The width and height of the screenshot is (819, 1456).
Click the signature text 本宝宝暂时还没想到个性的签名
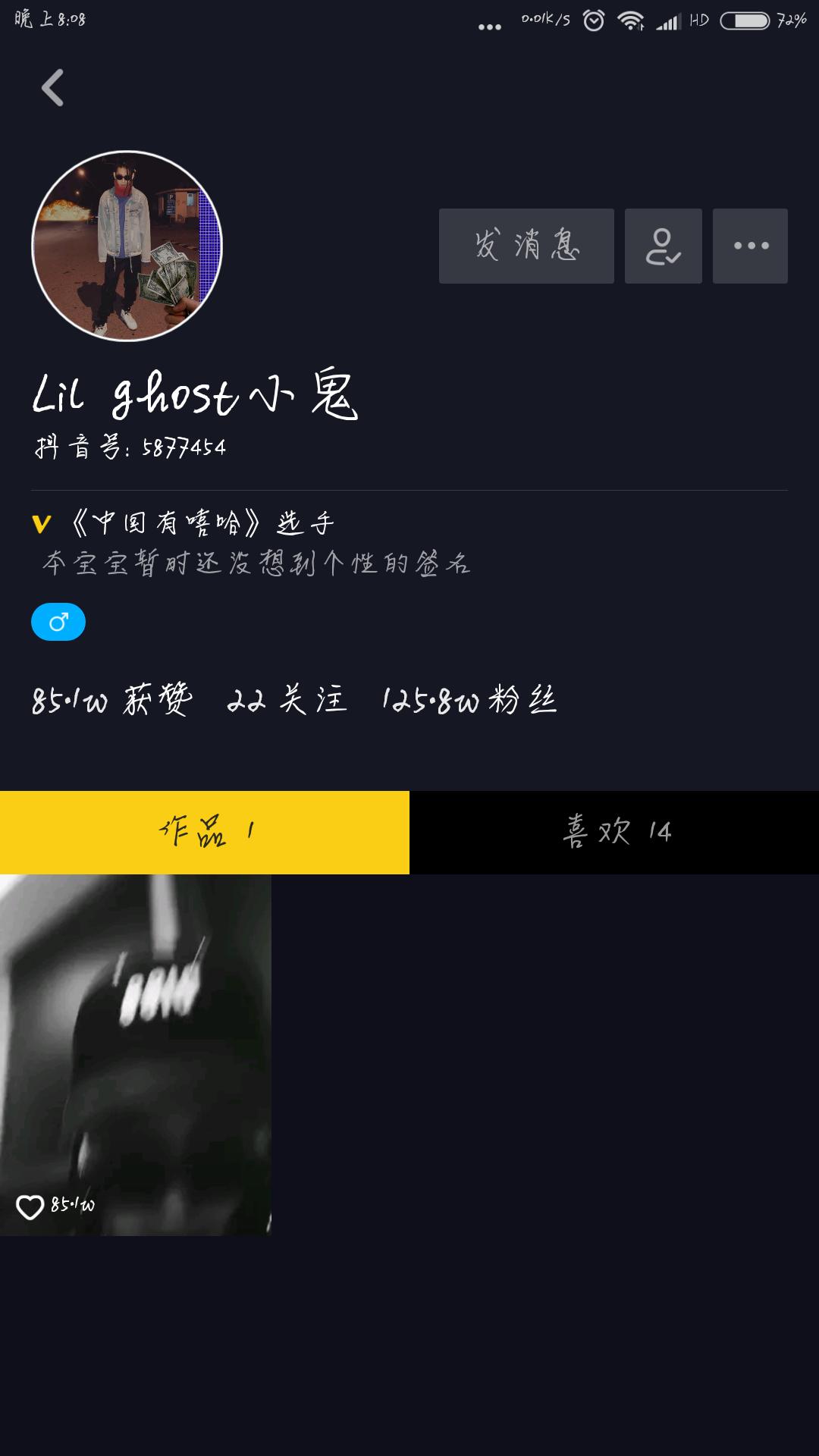coord(258,565)
